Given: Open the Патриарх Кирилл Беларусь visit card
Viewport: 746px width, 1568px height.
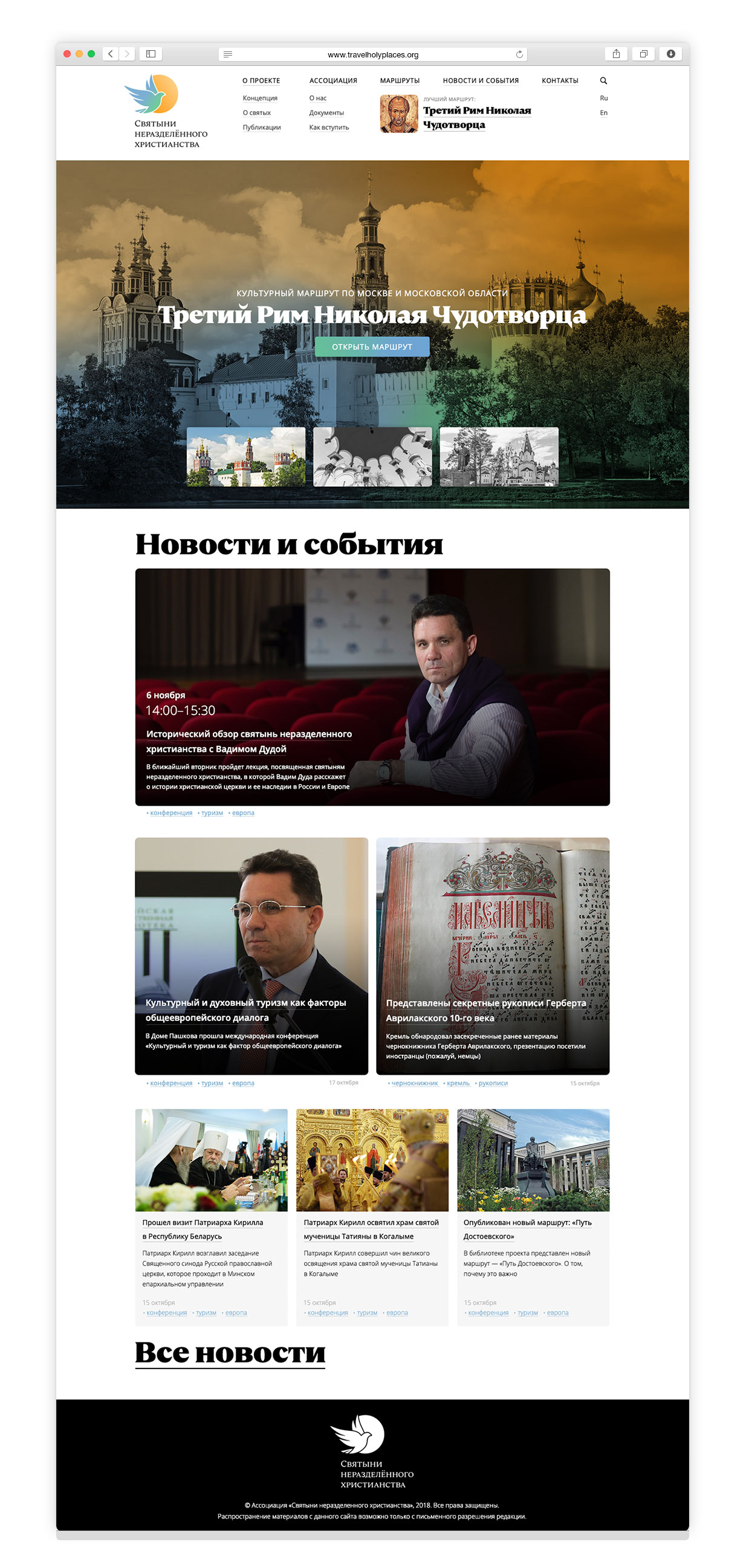Looking at the screenshot, I should (x=202, y=1229).
